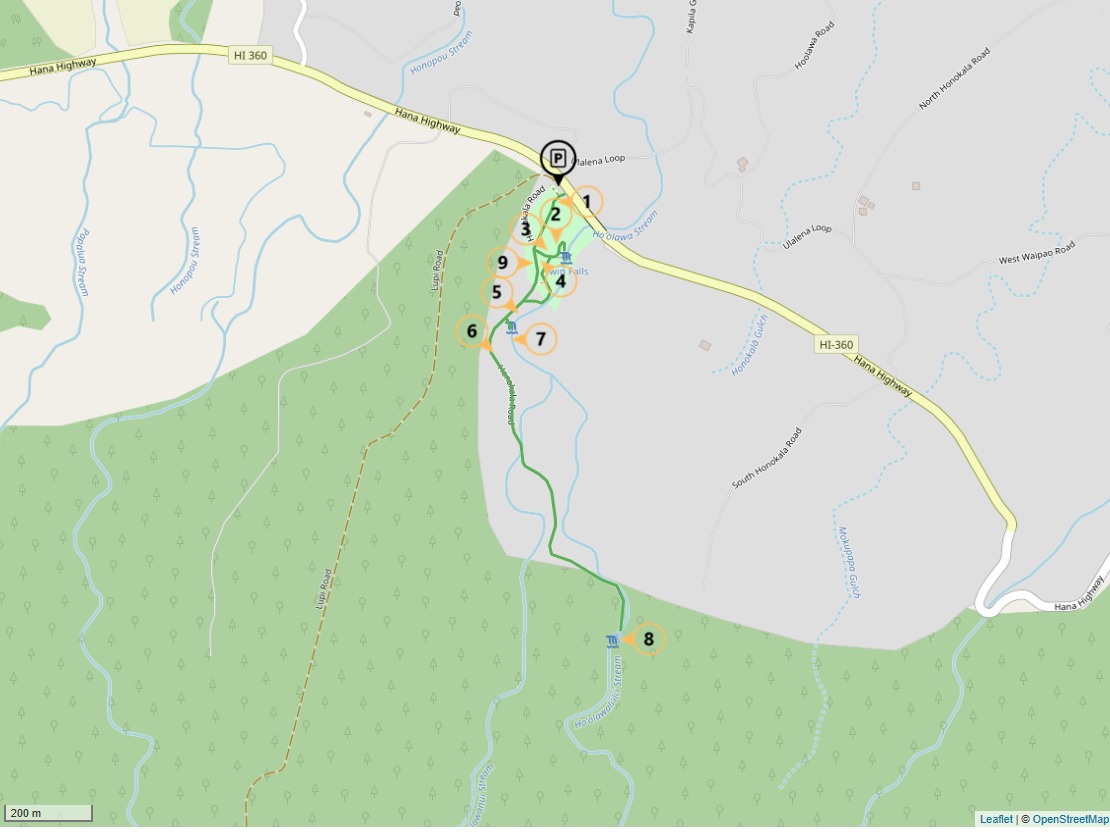This screenshot has width=1110, height=835.
Task: Select waypoint marker 1
Action: (587, 203)
